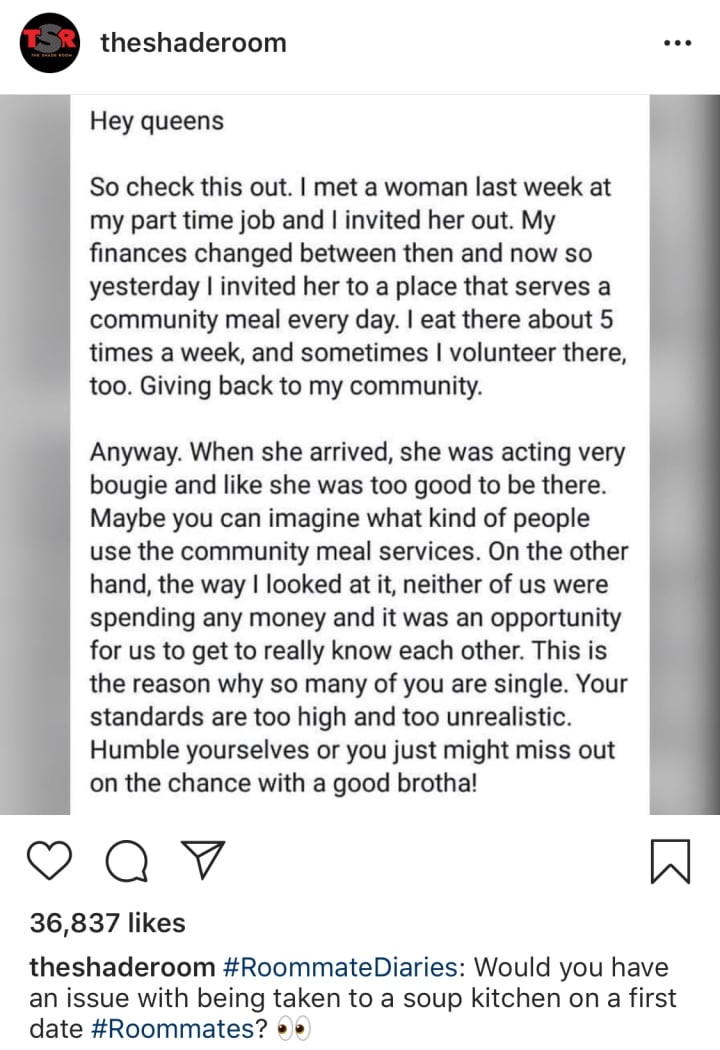This screenshot has height=1050, width=720.
Task: Open the post's three-dot overflow menu
Action: pyautogui.click(x=677, y=44)
